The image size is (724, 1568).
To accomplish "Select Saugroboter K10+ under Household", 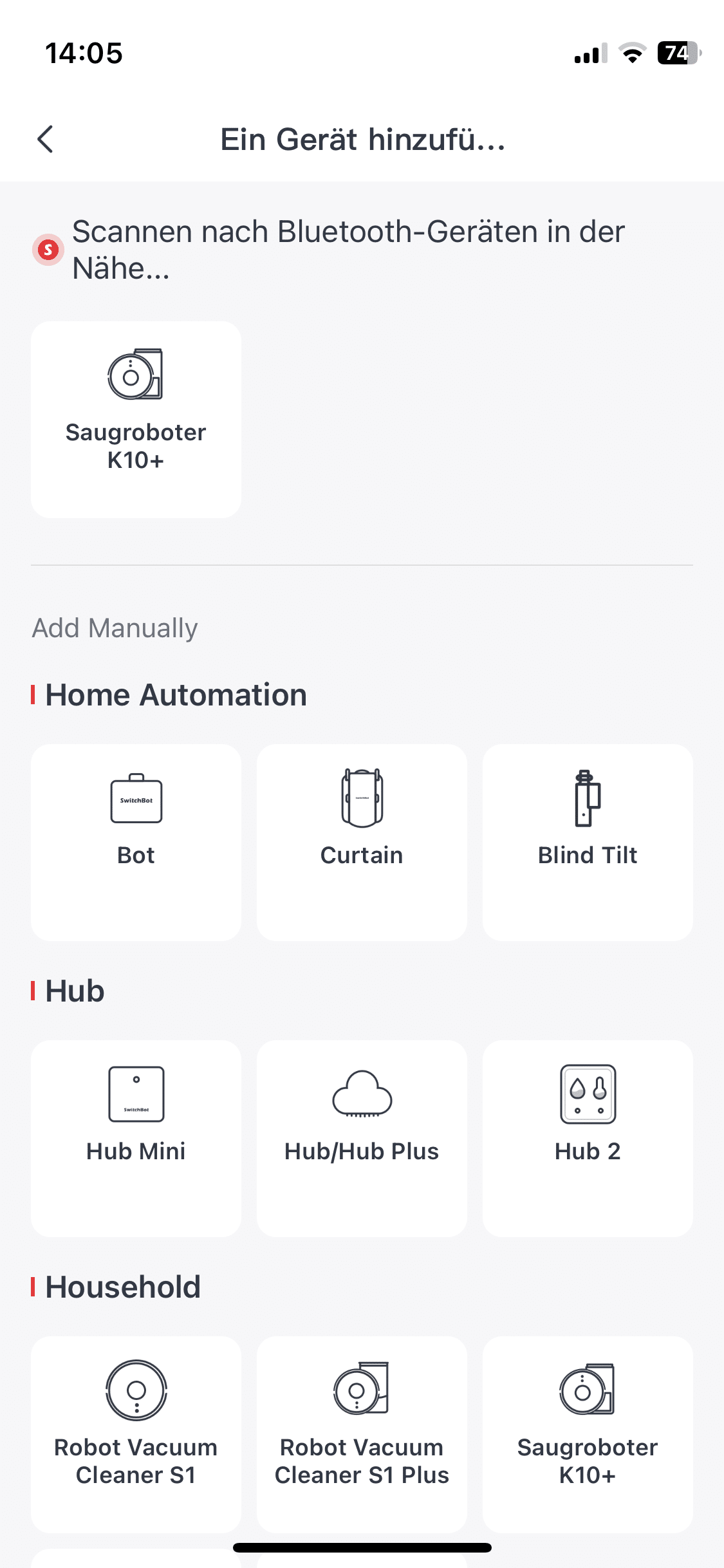I will click(x=588, y=1433).
